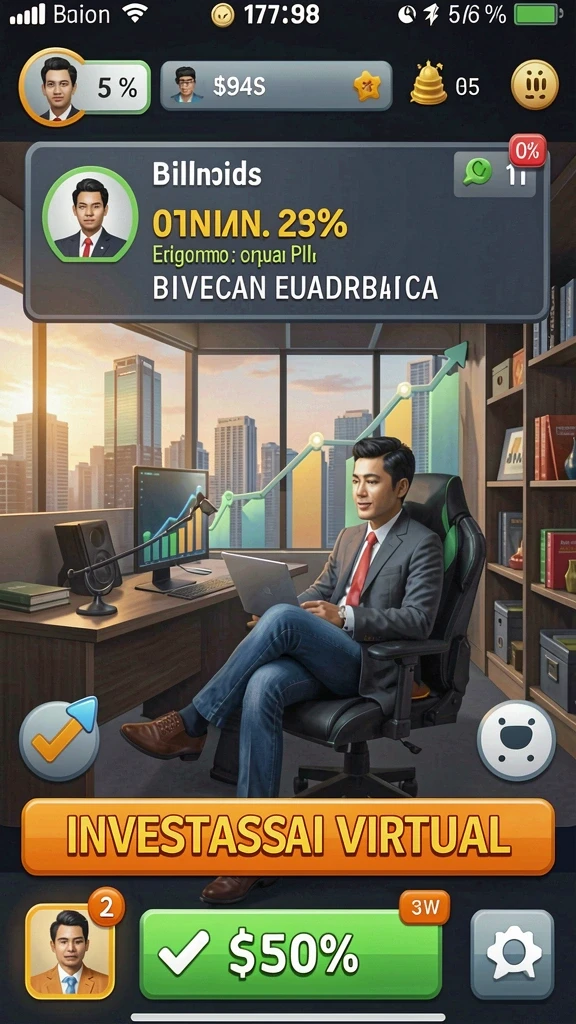Open settings with the gear icon

coord(513,953)
